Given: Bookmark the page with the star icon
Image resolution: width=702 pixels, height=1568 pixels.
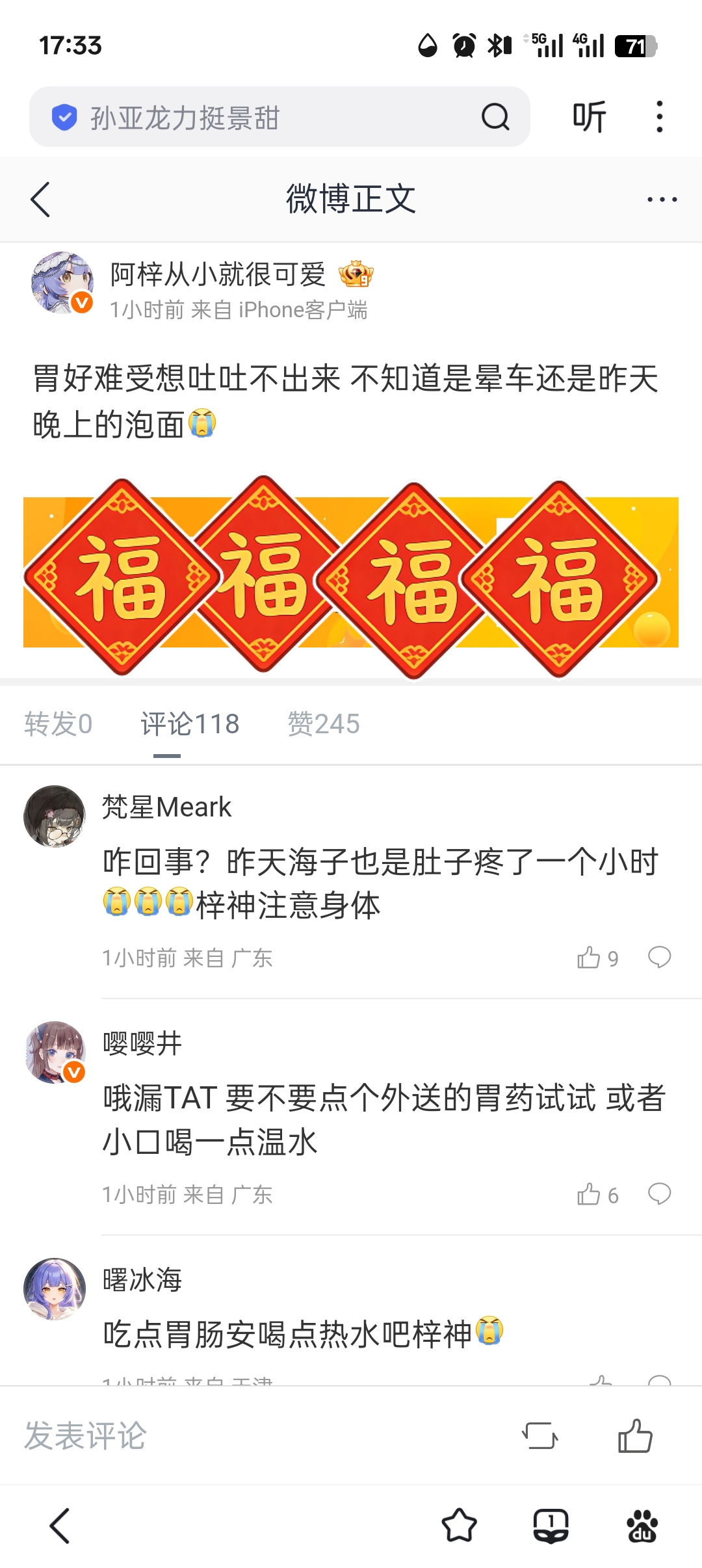Looking at the screenshot, I should (x=459, y=1526).
